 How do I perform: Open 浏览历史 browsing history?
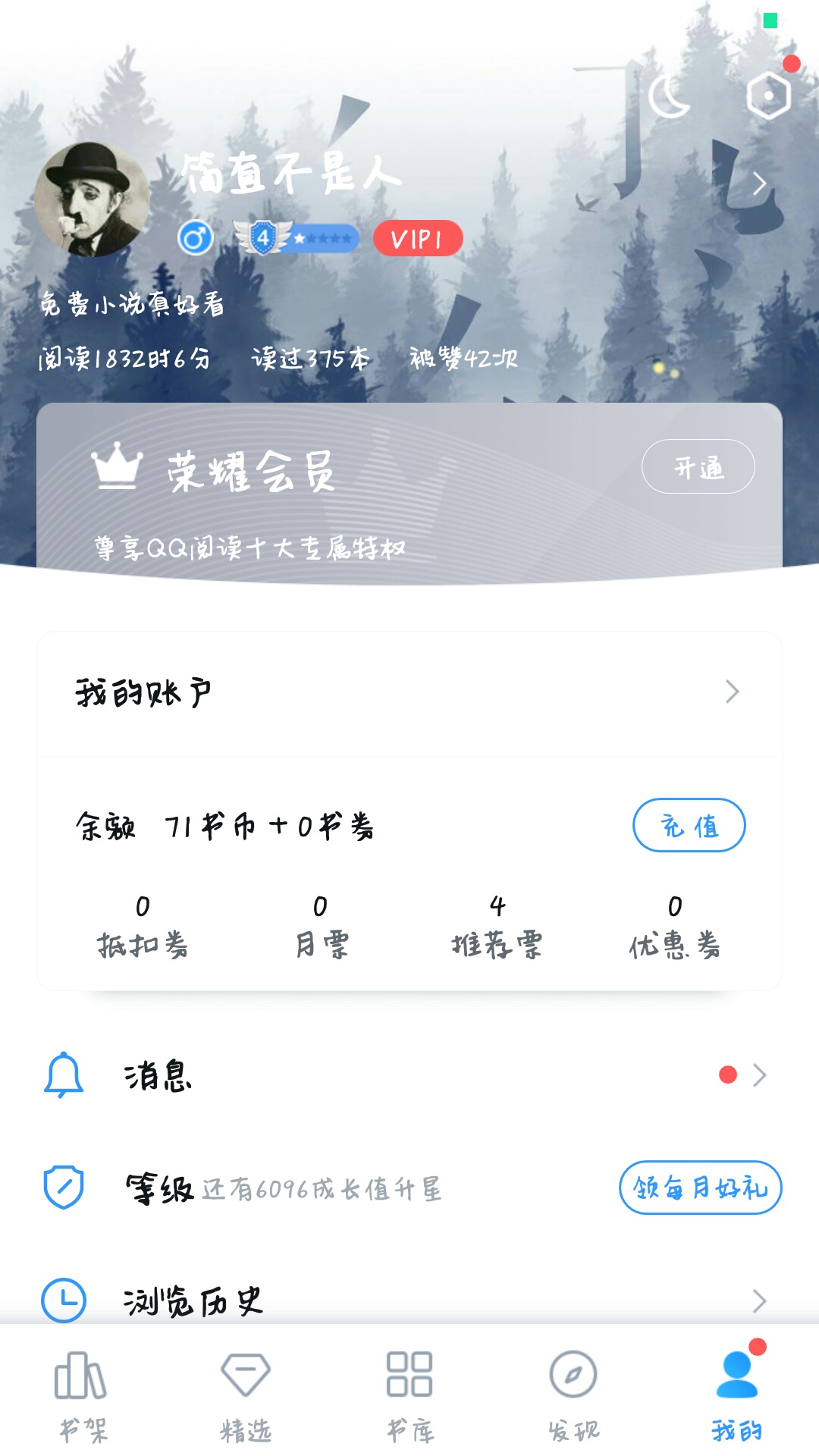point(409,1301)
